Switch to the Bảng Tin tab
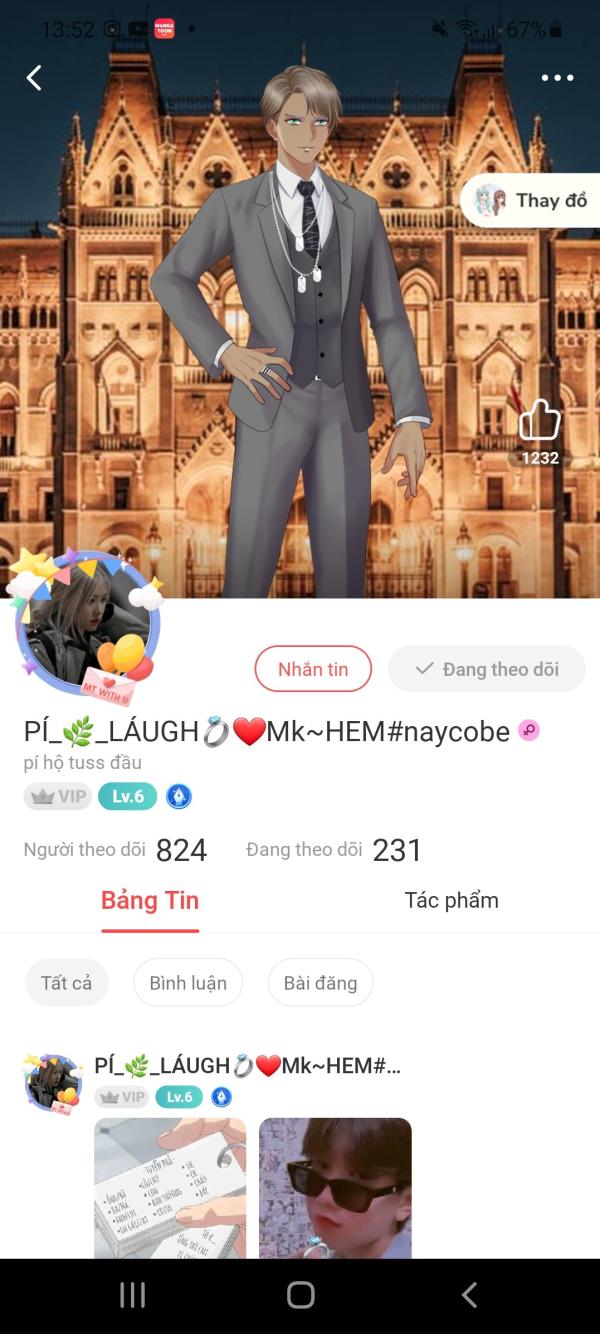 pyautogui.click(x=150, y=900)
